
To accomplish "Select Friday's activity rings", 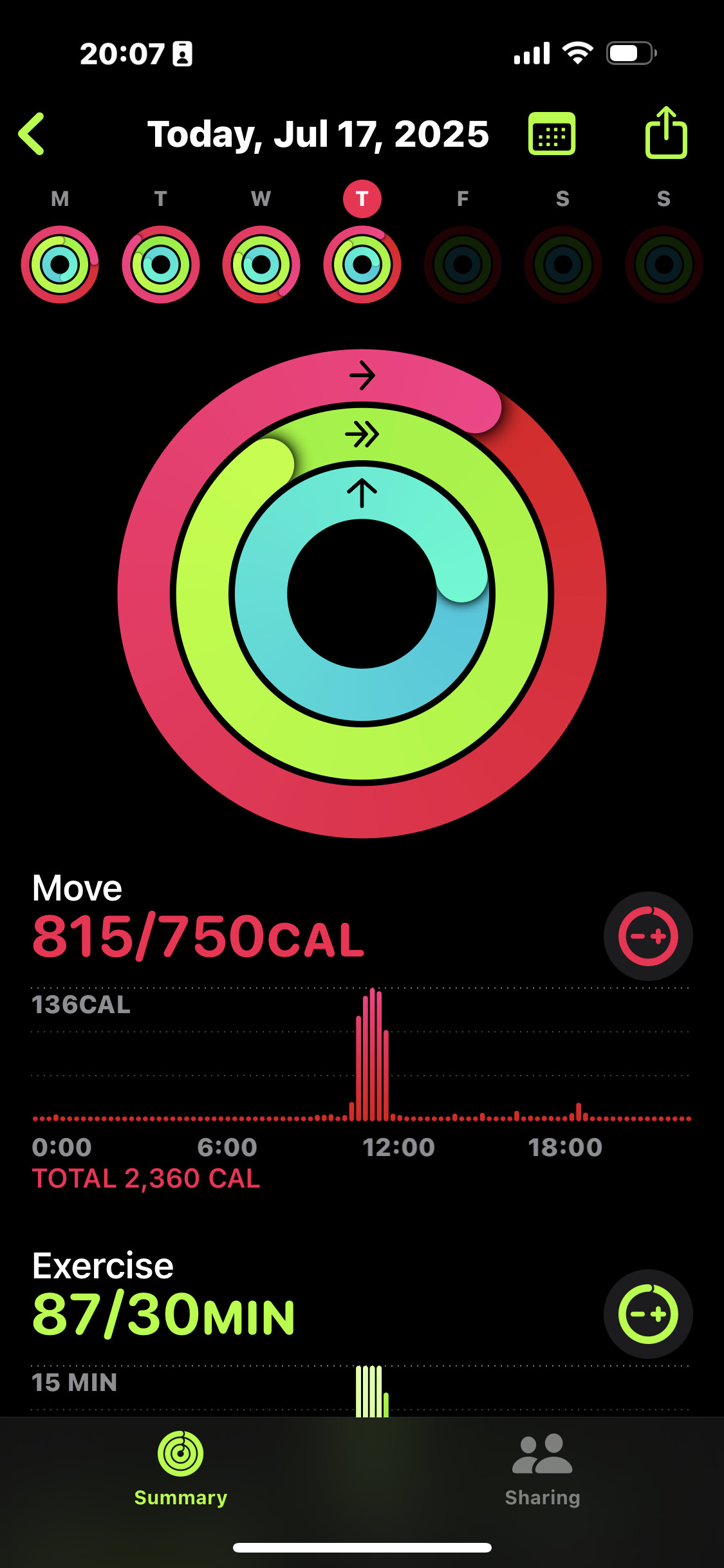I will click(463, 265).
